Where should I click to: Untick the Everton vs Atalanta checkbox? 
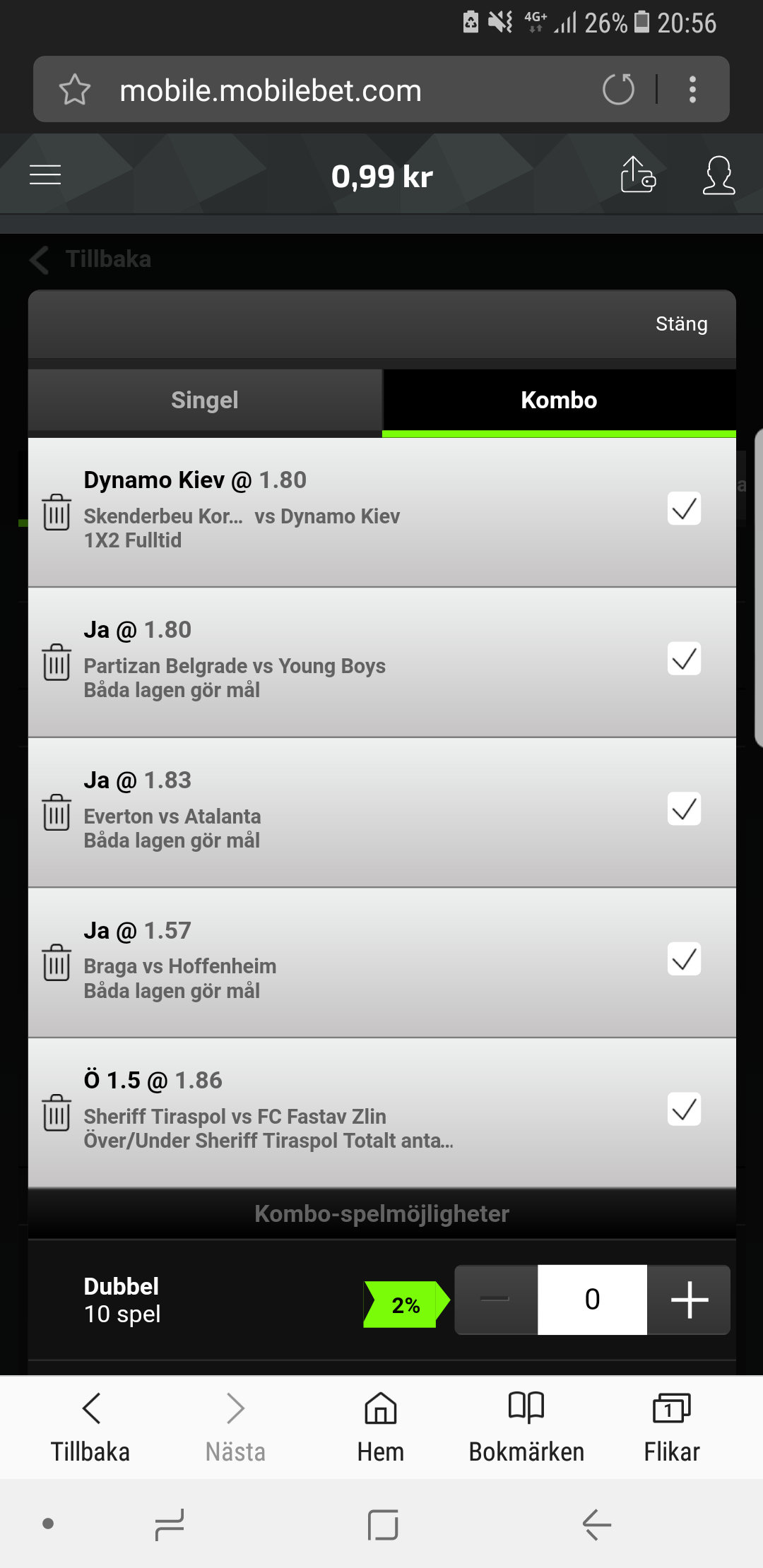pyautogui.click(x=684, y=809)
